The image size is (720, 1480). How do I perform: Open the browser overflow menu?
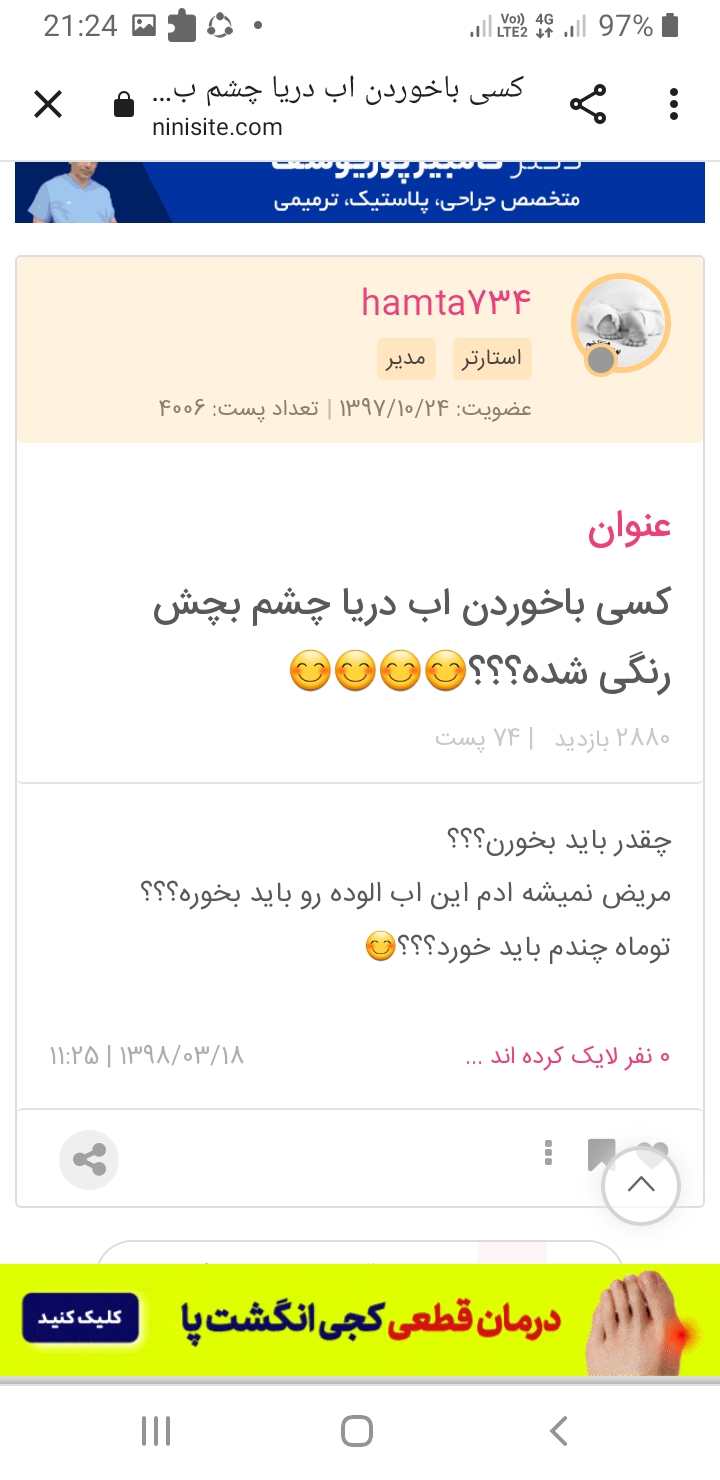point(674,104)
